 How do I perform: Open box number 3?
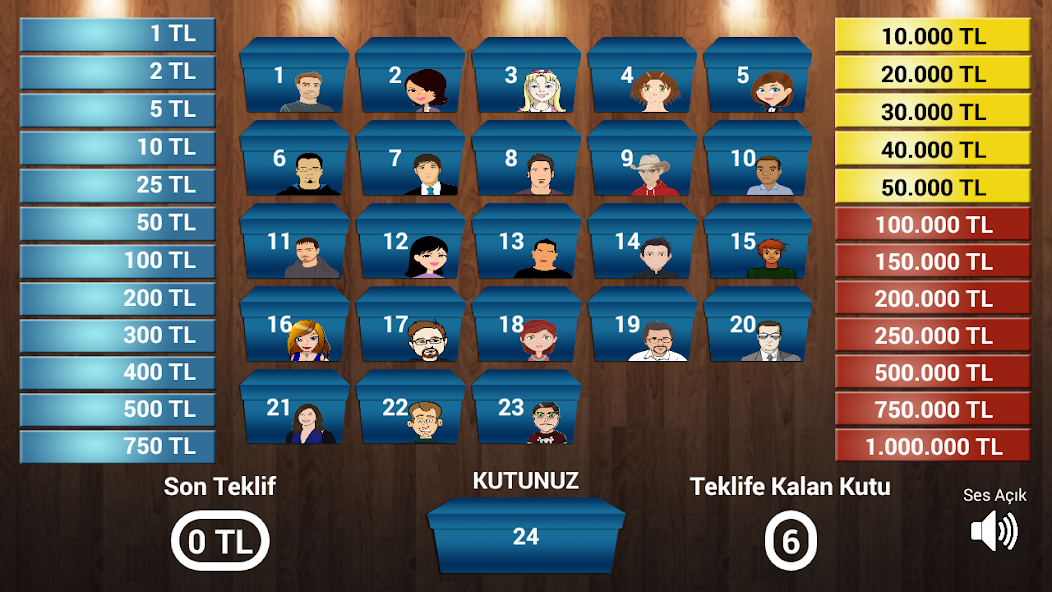coord(526,77)
